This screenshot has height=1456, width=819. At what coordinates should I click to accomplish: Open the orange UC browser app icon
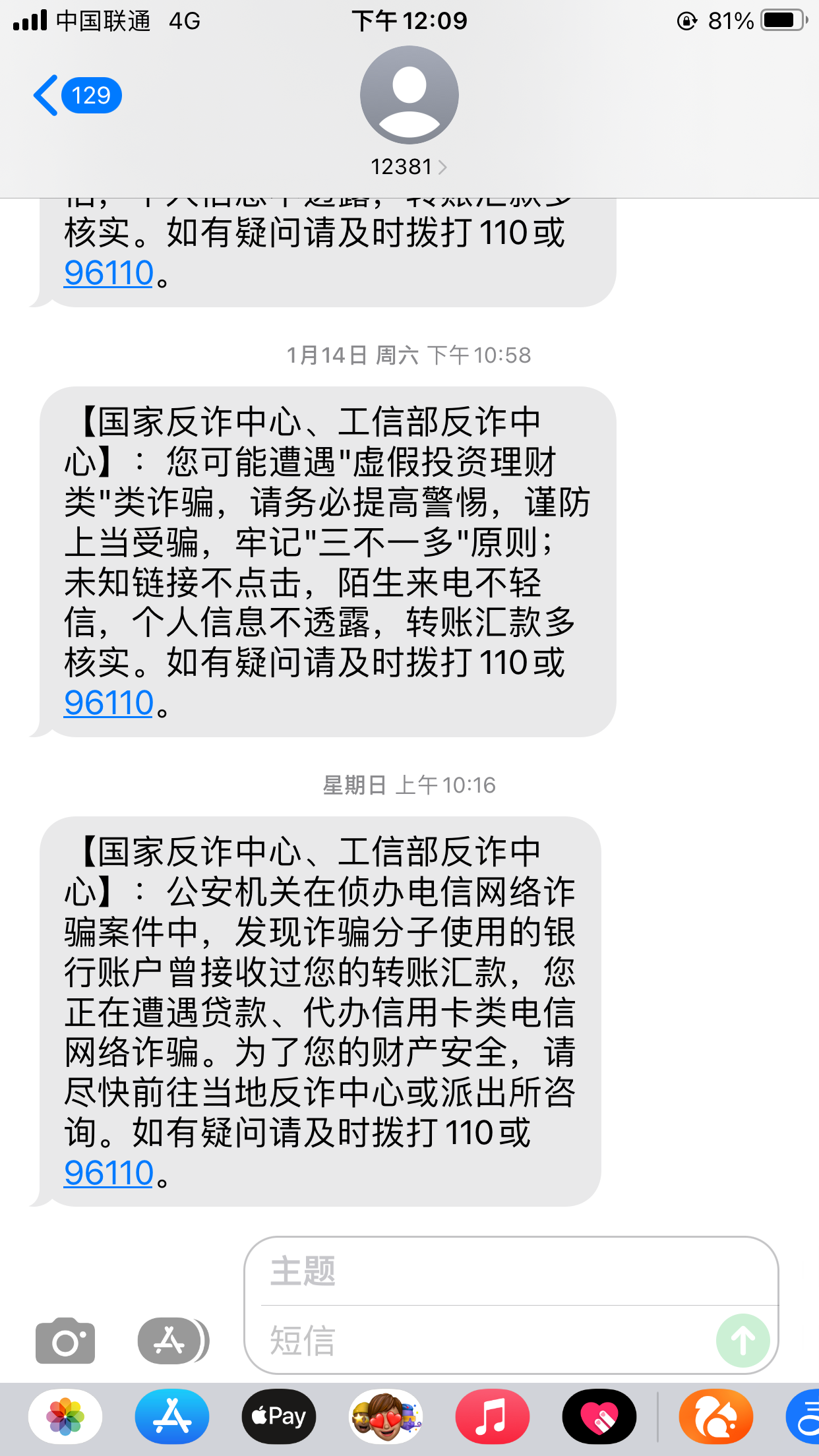point(716,1416)
